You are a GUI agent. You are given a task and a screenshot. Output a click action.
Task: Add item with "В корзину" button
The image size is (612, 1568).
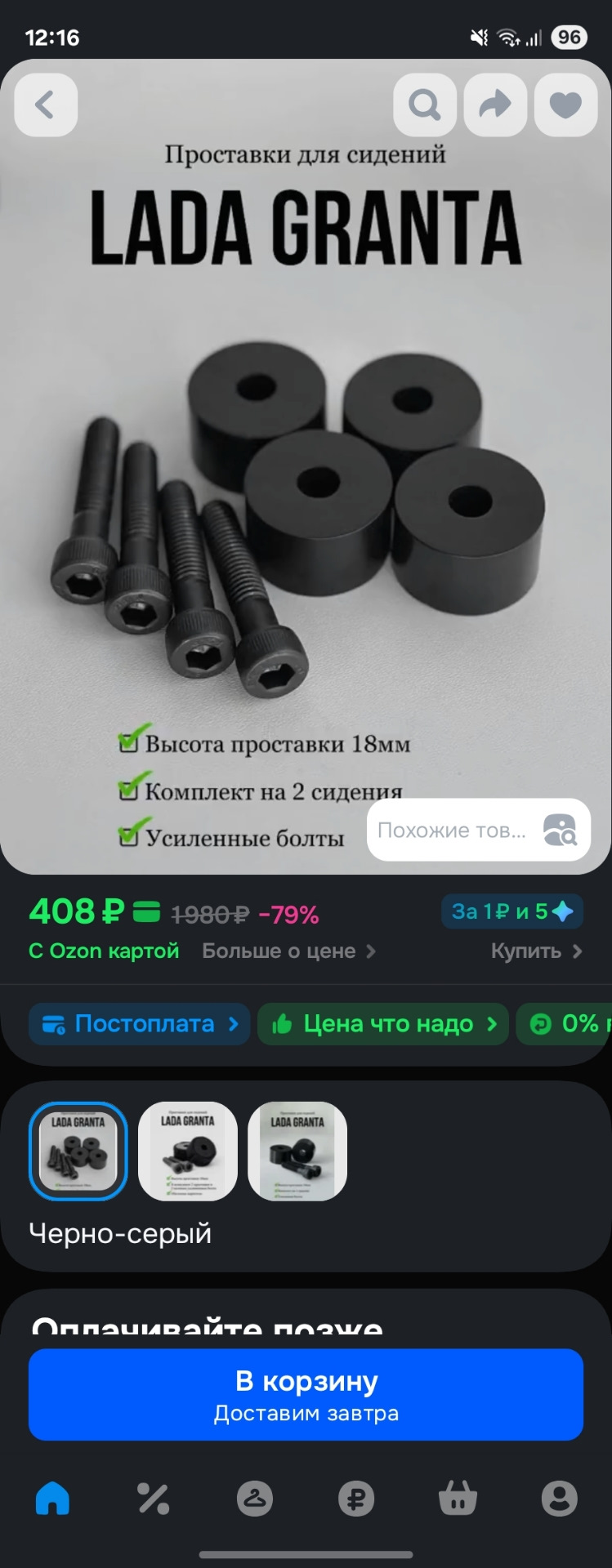click(x=306, y=1394)
